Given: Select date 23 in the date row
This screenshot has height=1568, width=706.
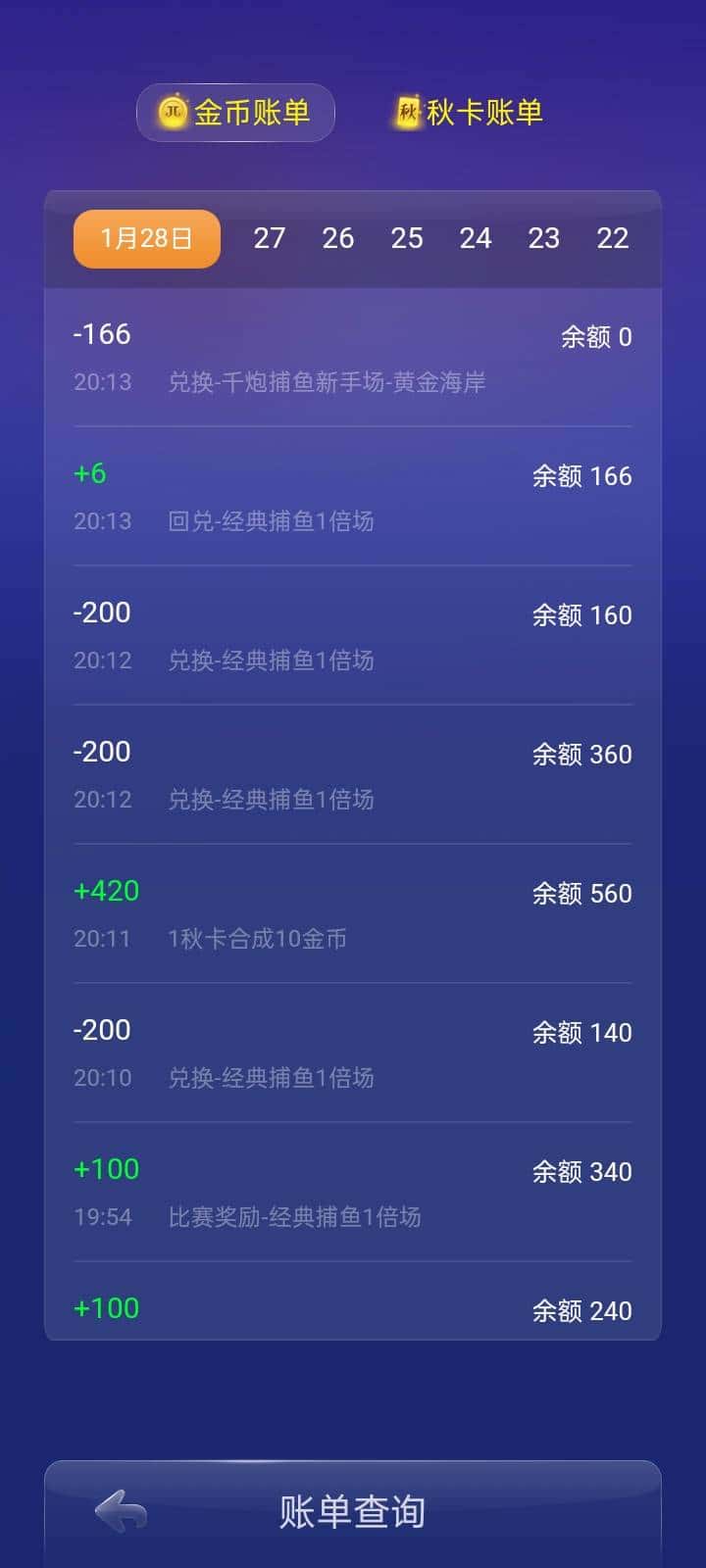Looking at the screenshot, I should pyautogui.click(x=544, y=238).
